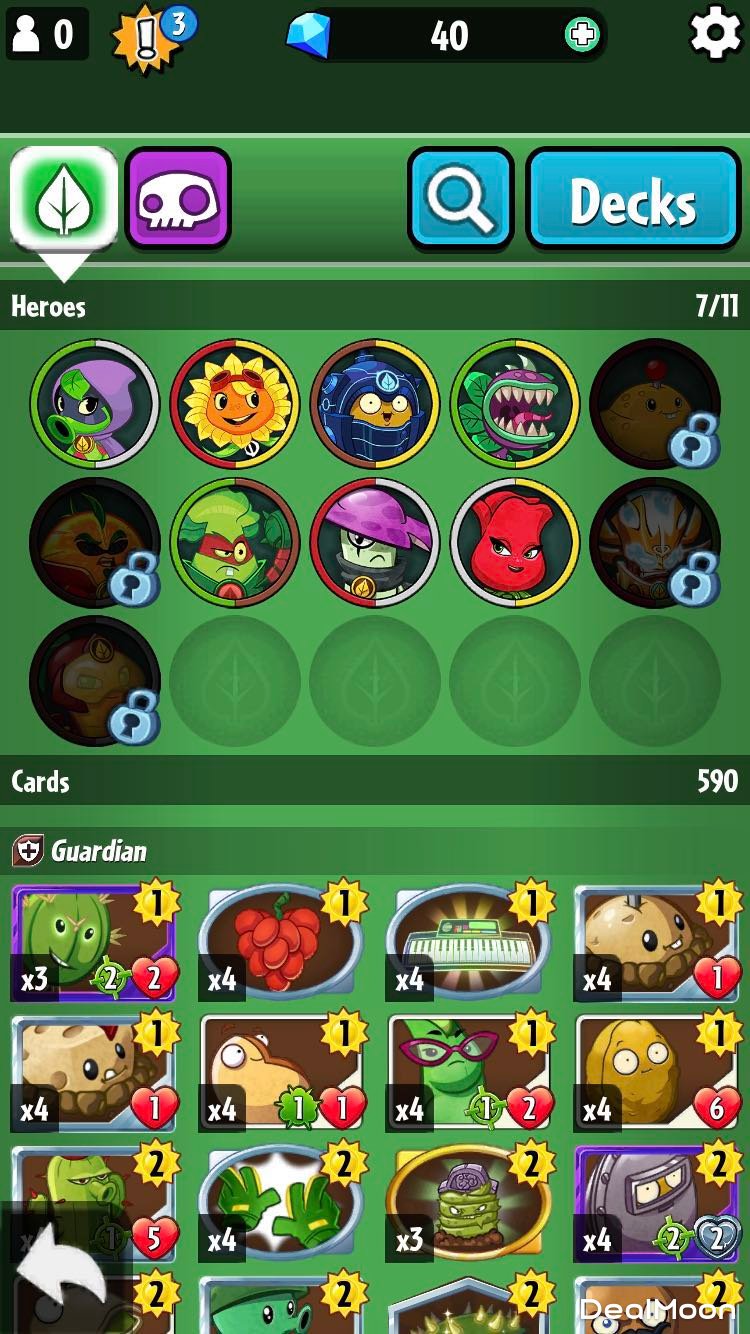The height and width of the screenshot is (1334, 750).
Task: Switch to the zombies skull tab
Action: pyautogui.click(x=178, y=198)
